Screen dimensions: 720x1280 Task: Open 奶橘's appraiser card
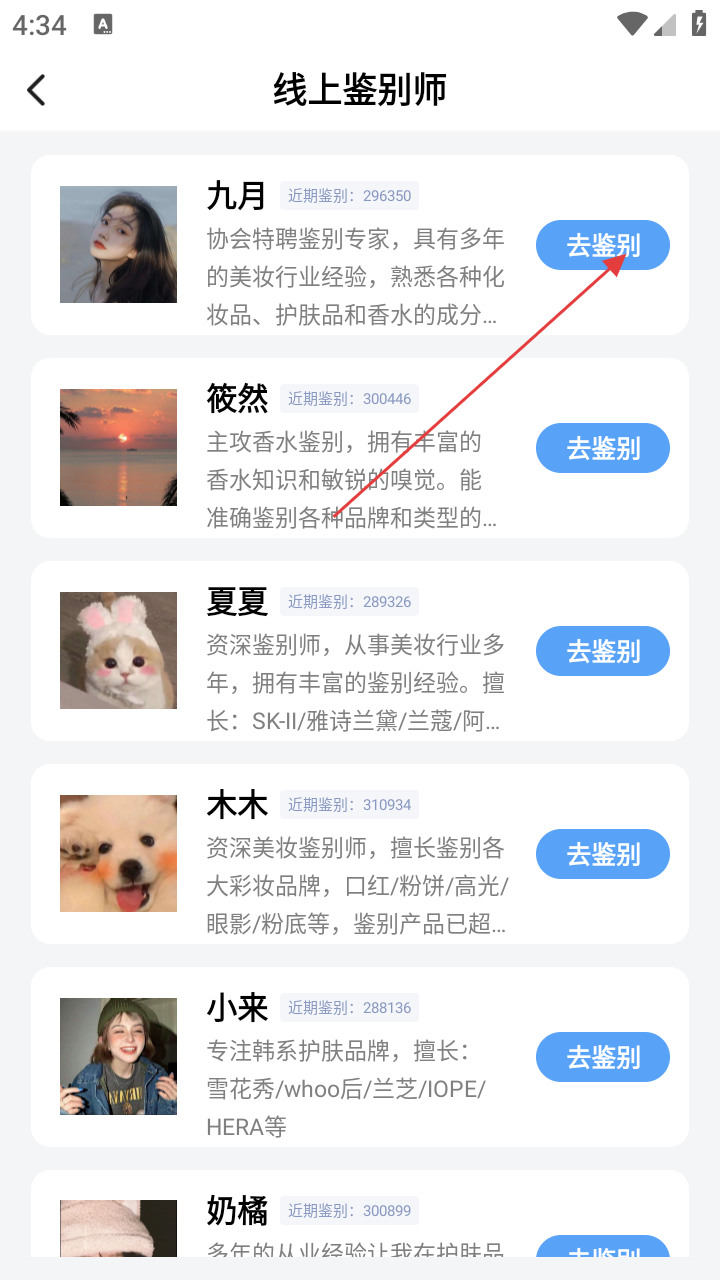300,1215
